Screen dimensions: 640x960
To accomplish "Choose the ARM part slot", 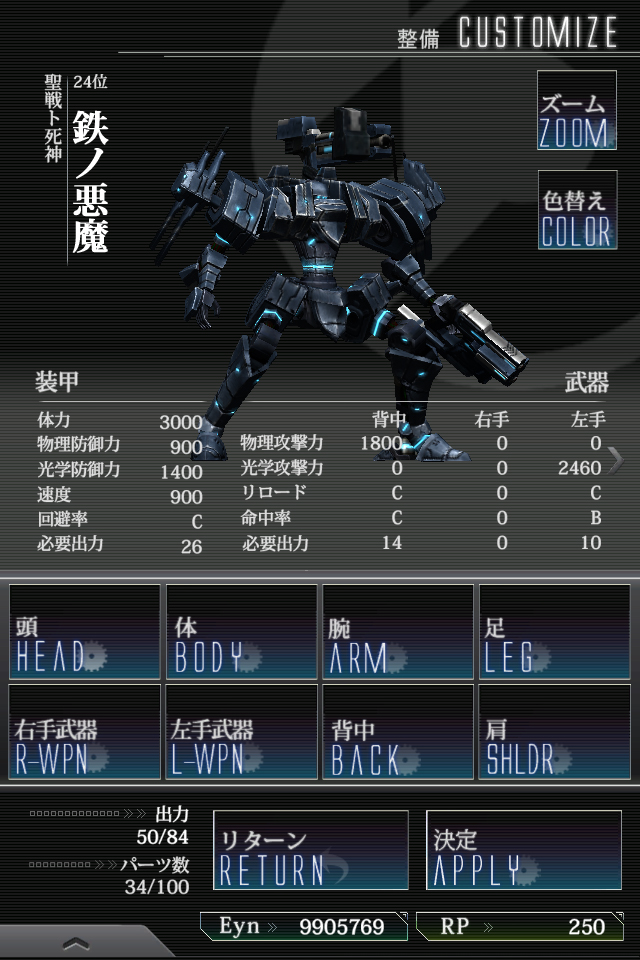I will tap(397, 632).
